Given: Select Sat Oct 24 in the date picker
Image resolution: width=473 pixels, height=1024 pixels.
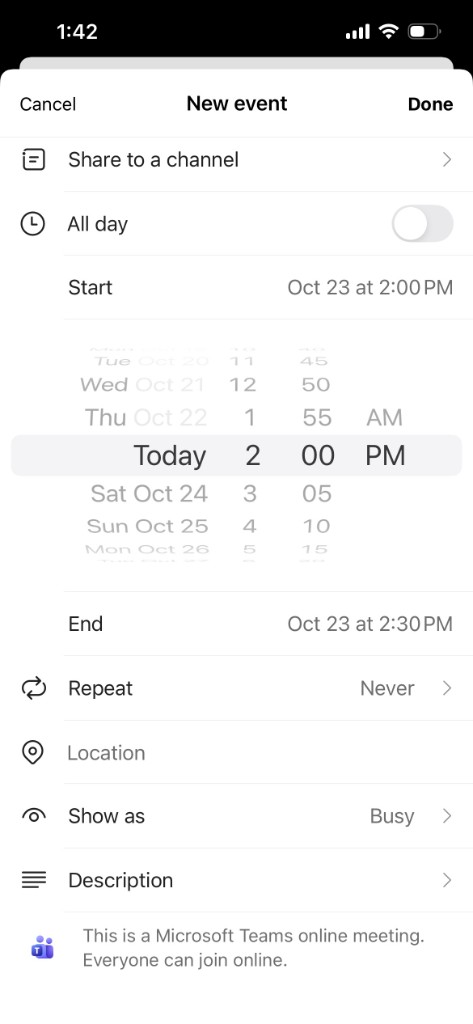Looking at the screenshot, I should 149,493.
